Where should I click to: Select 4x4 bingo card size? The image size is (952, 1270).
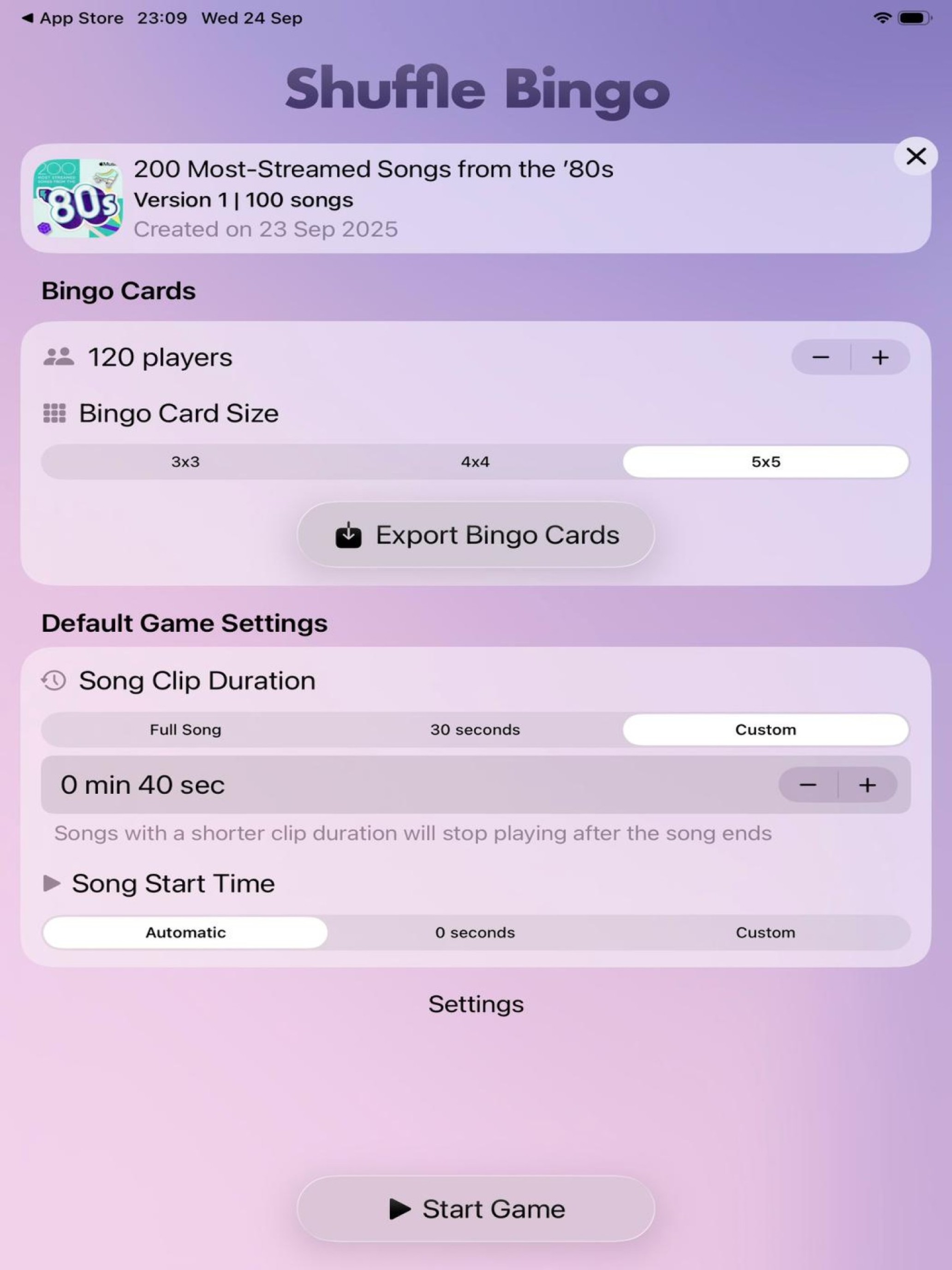click(x=475, y=461)
